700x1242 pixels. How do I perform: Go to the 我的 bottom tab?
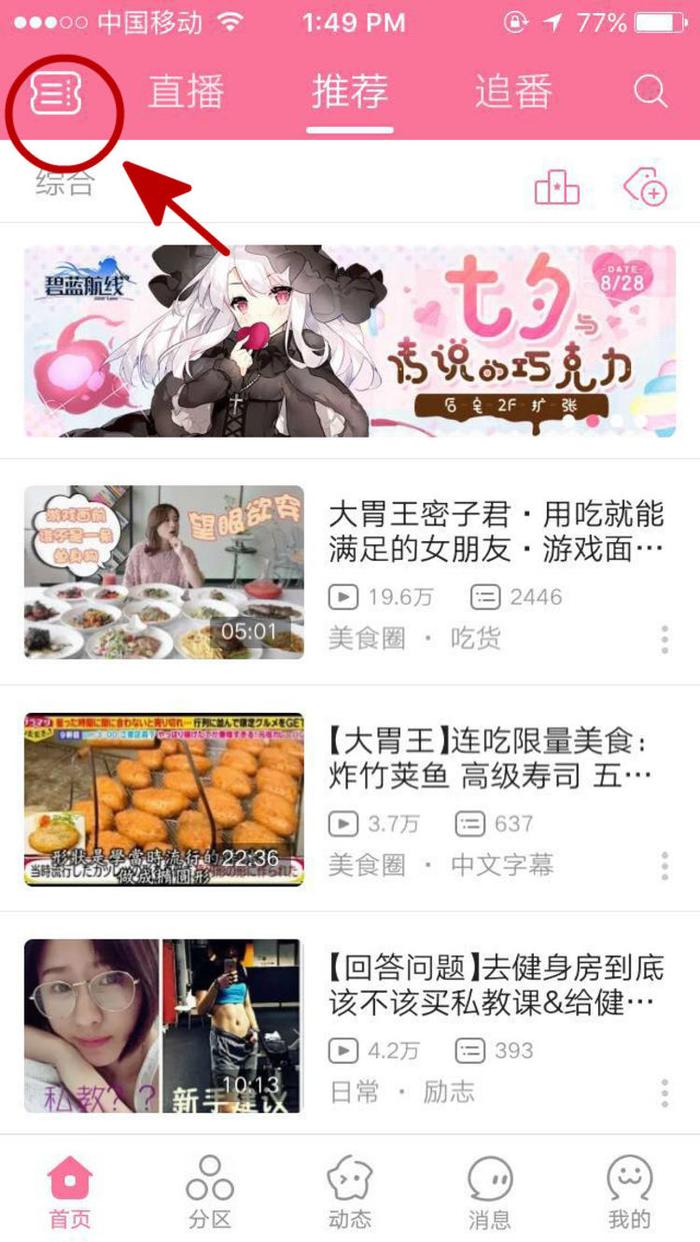[629, 1192]
